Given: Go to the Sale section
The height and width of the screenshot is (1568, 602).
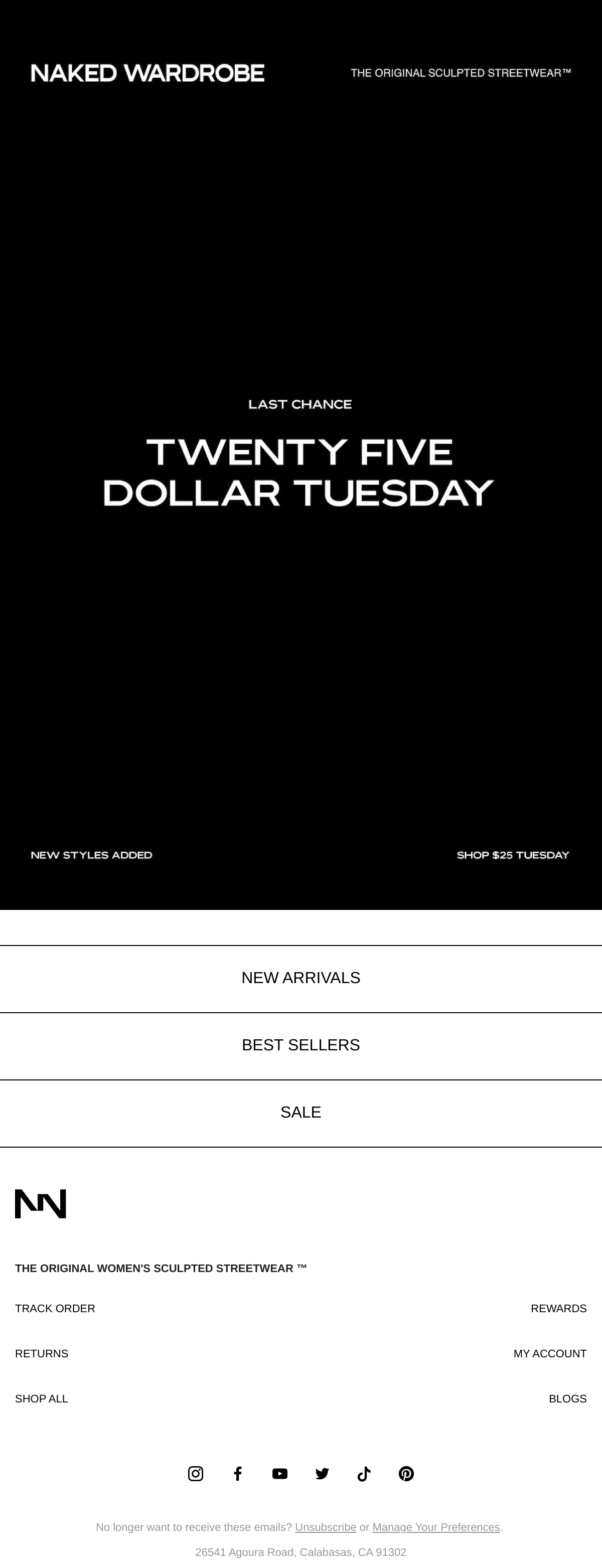Looking at the screenshot, I should point(300,1113).
